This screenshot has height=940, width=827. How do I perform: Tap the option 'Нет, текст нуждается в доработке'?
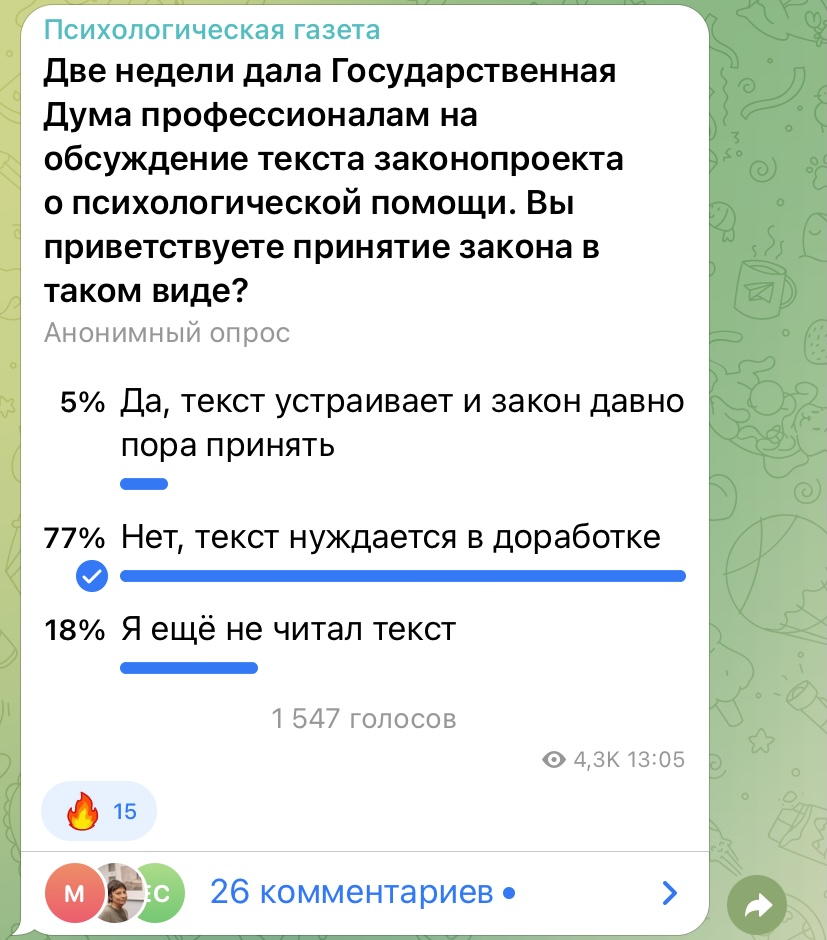click(390, 537)
